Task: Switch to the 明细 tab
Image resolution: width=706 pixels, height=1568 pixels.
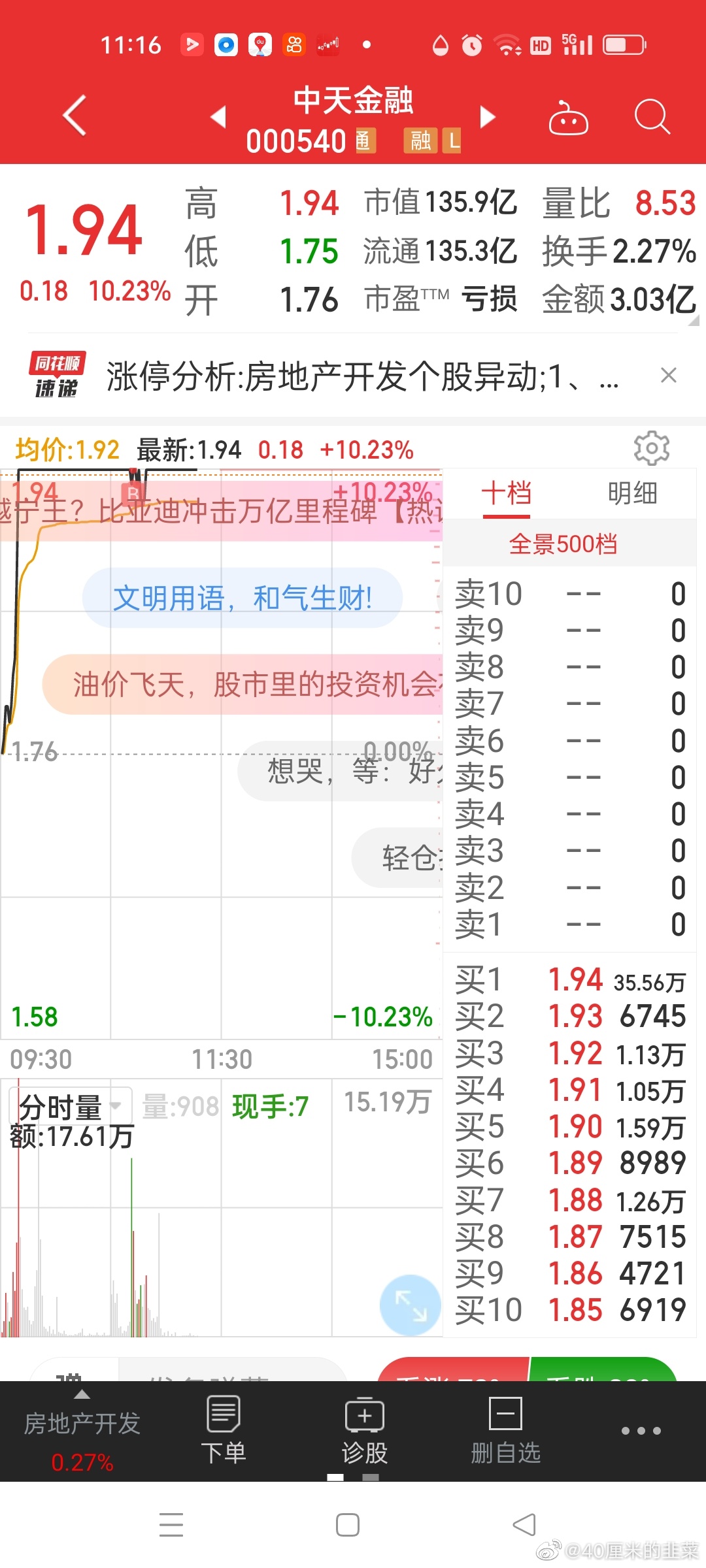Action: pyautogui.click(x=632, y=493)
